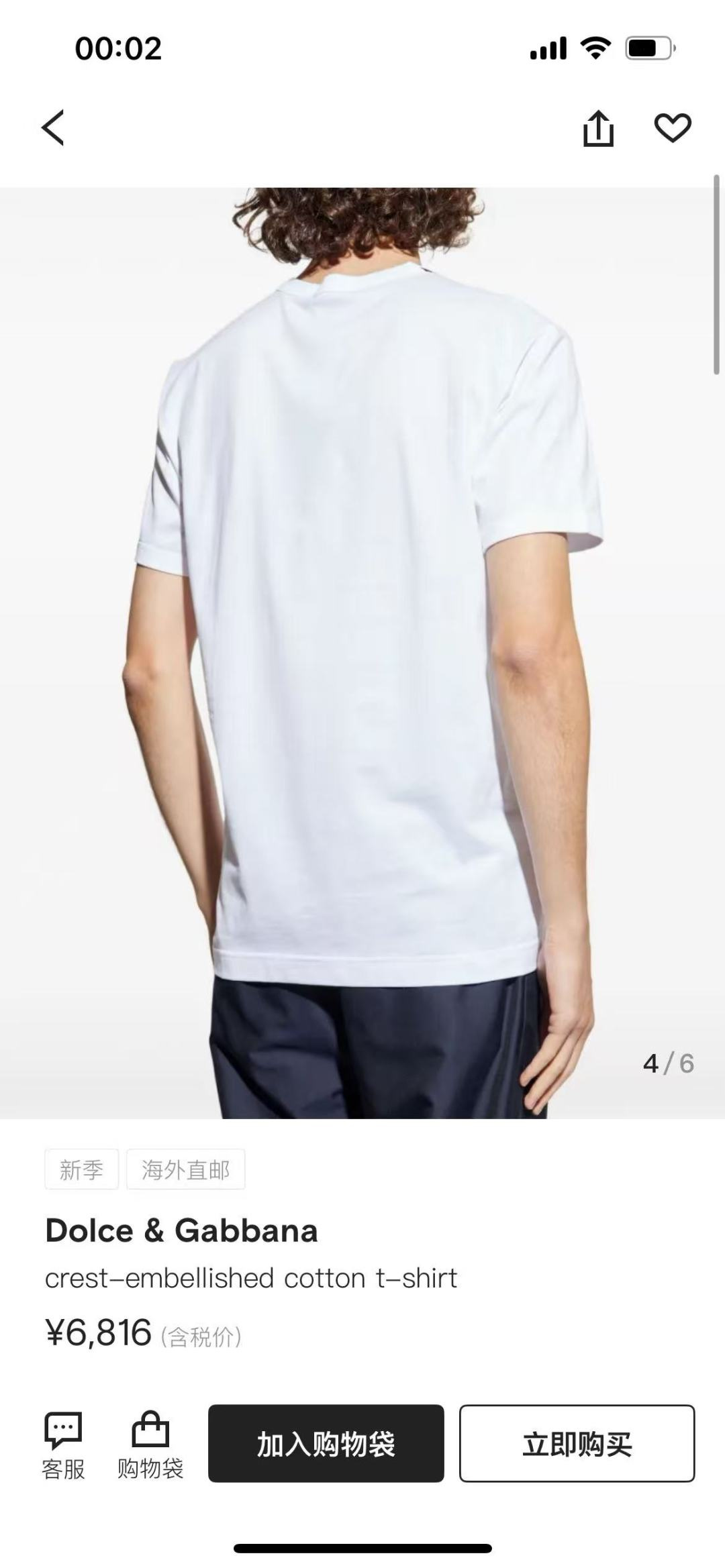Open the shopping bag (购物袋)
Viewport: 725px width, 1568px height.
click(150, 1446)
